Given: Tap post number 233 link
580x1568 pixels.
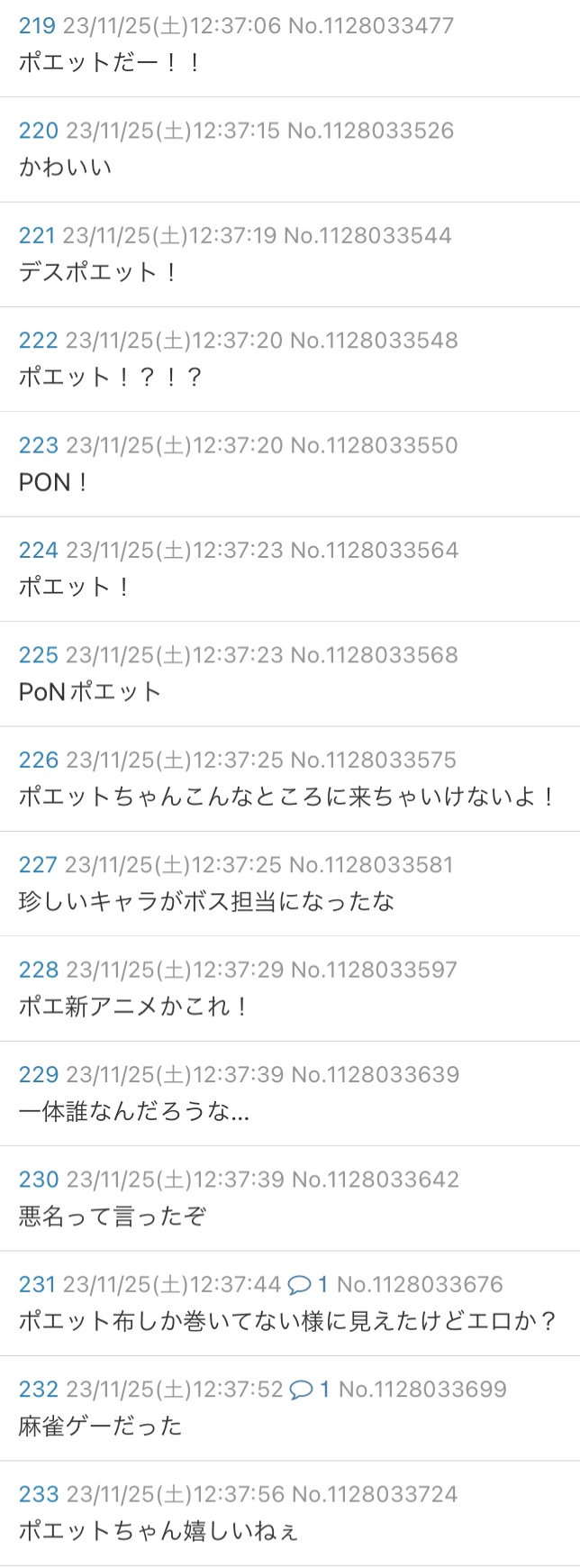Looking at the screenshot, I should (x=38, y=1493).
